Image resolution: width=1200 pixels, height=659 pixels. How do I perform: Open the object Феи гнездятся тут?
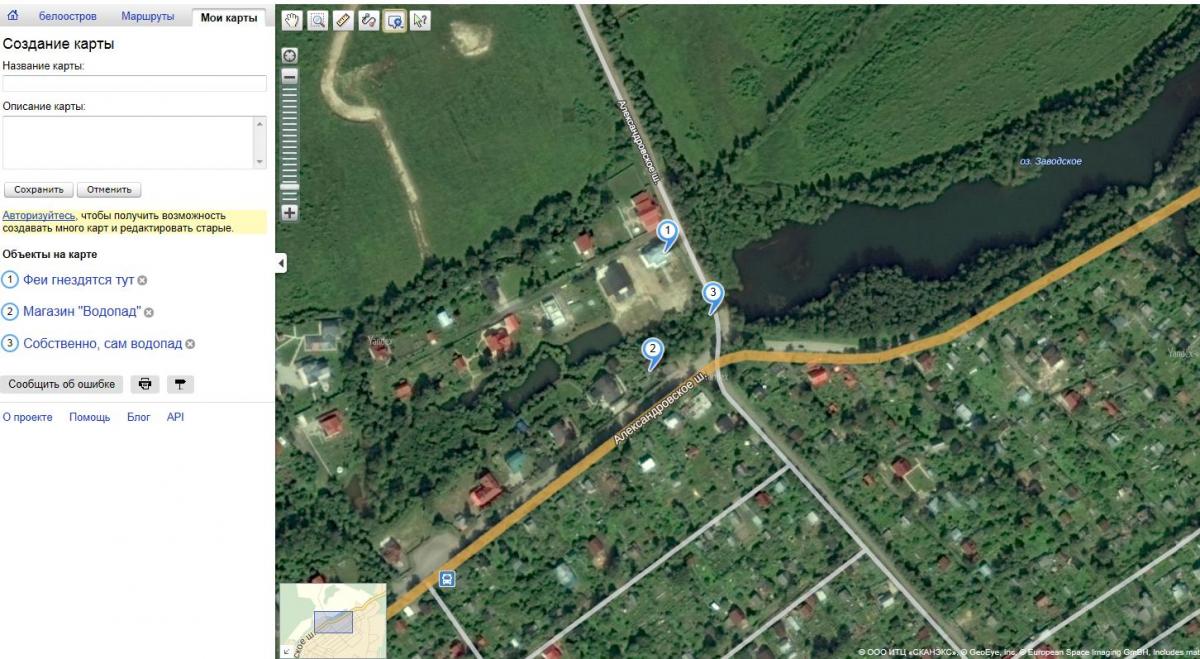pyautogui.click(x=78, y=280)
